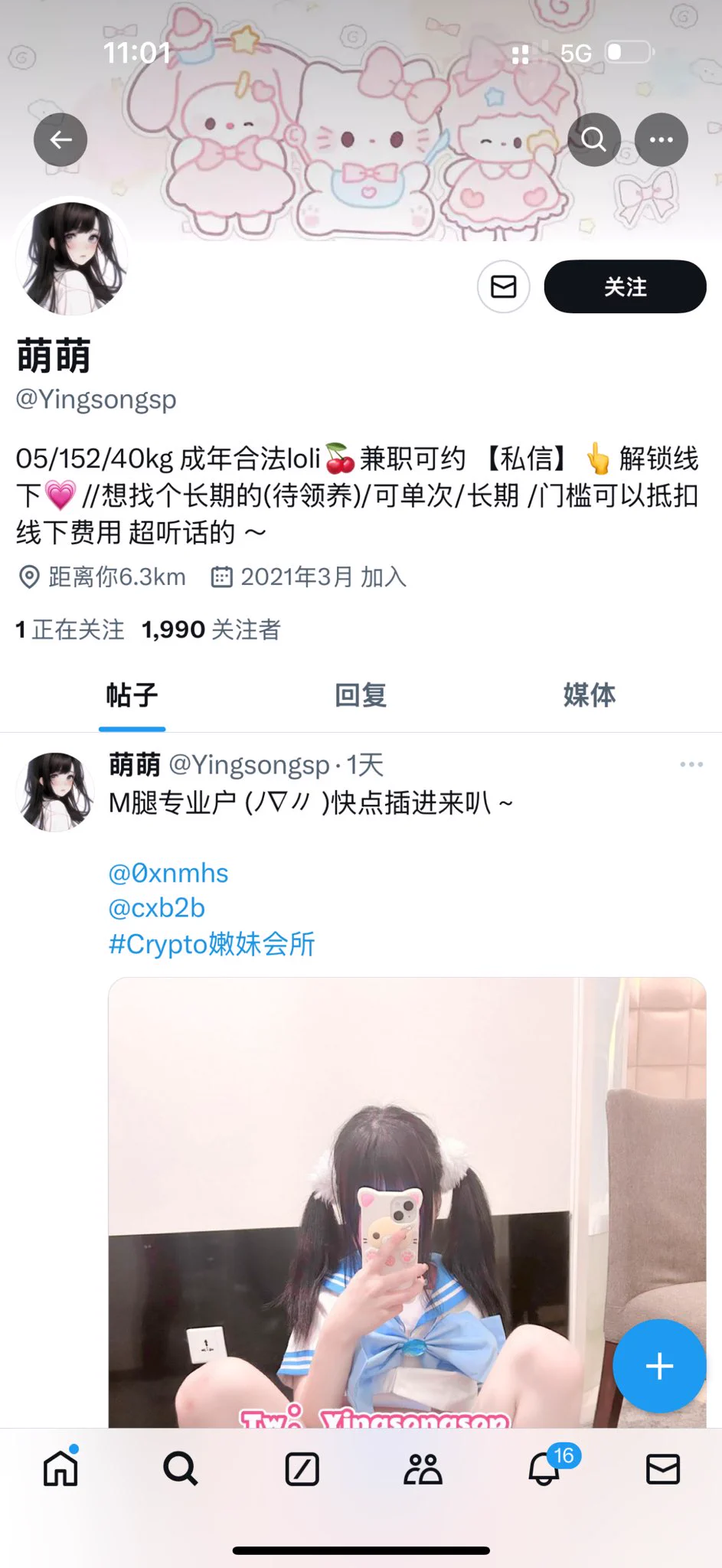The height and width of the screenshot is (1568, 722).
Task: Open the slash-box tab in the bottom bar
Action: click(302, 1469)
